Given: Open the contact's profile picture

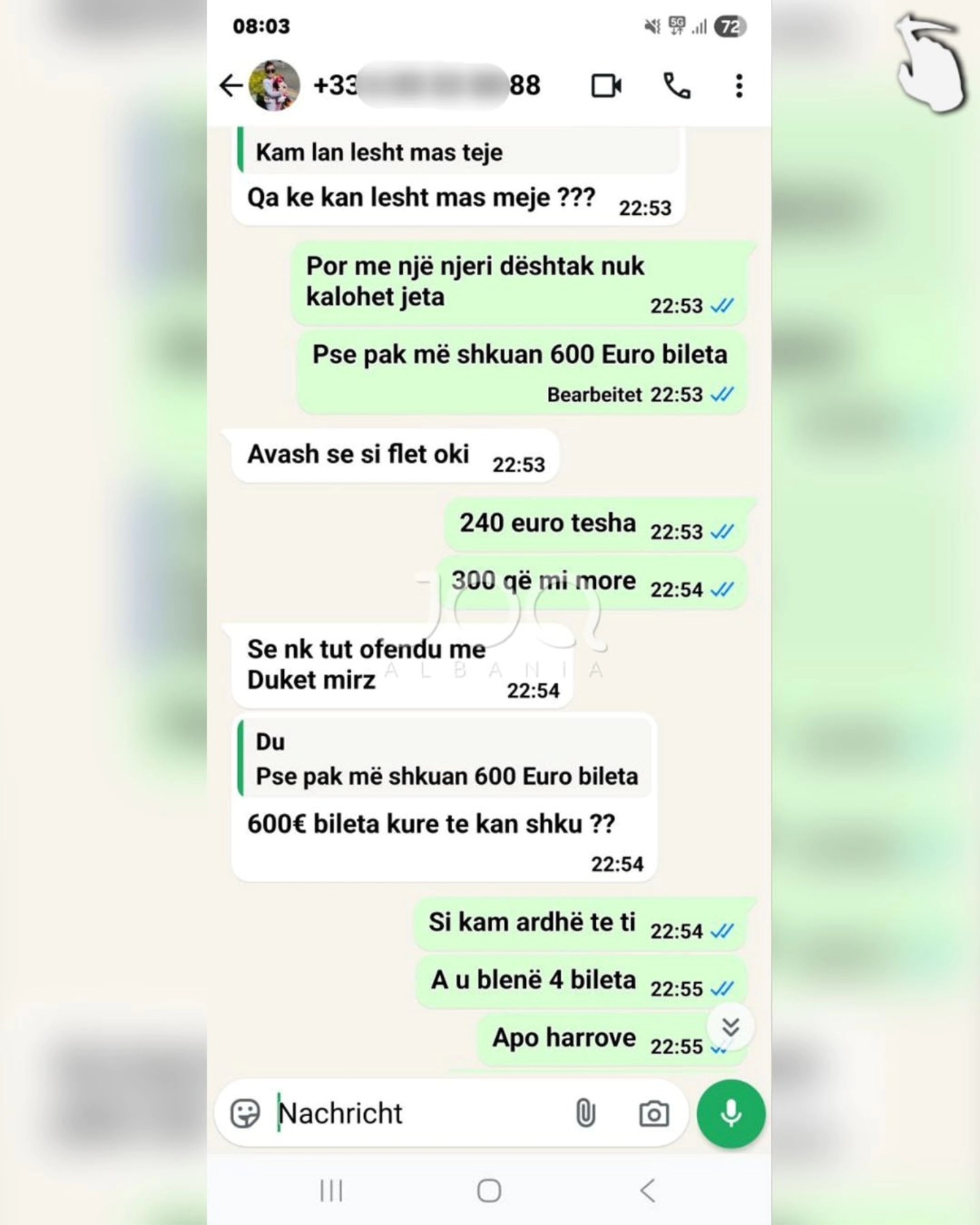Looking at the screenshot, I should click(x=274, y=86).
